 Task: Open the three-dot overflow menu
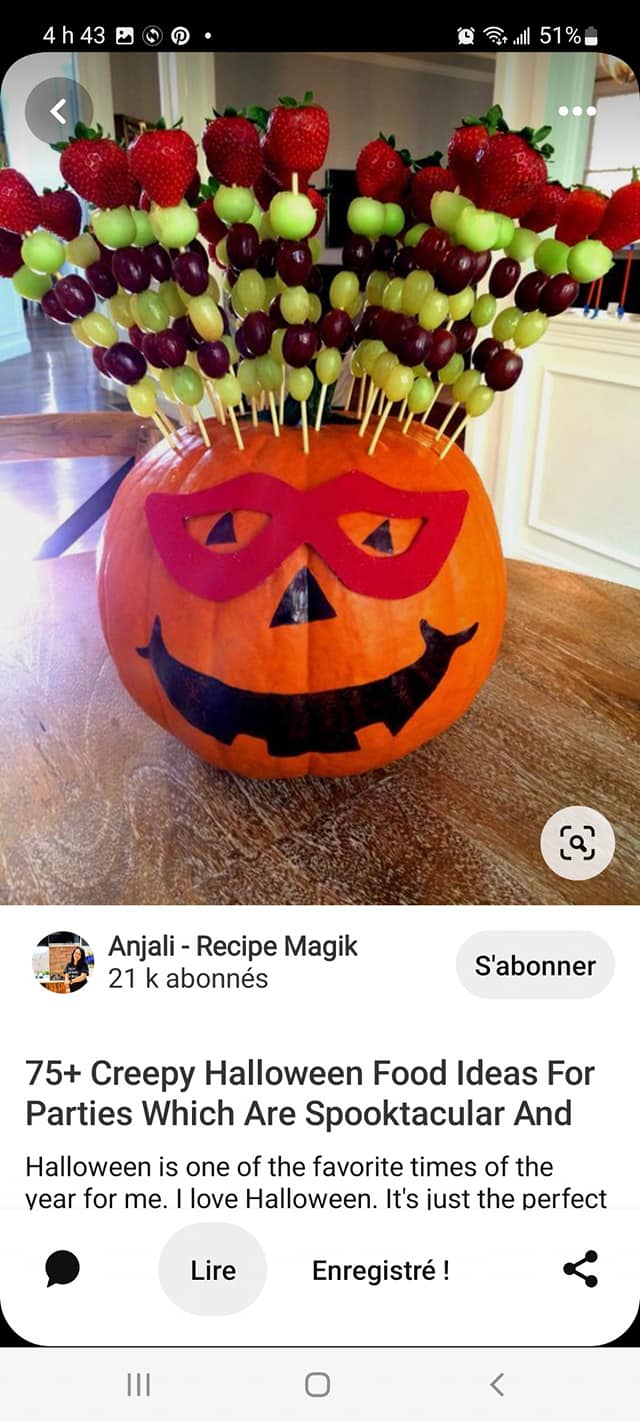point(577,111)
